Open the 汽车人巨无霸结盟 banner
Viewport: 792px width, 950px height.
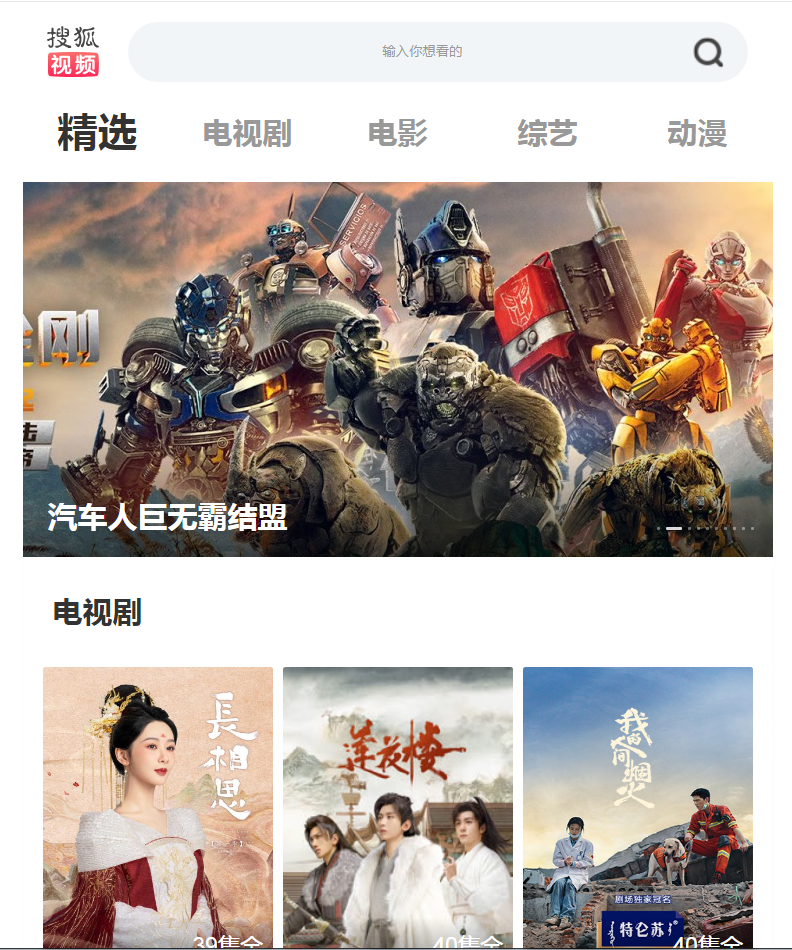coord(397,369)
